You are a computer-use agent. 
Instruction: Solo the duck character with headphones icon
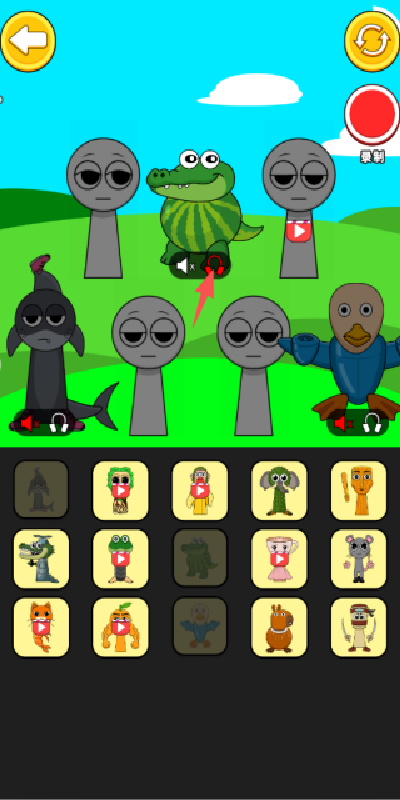[x=372, y=422]
